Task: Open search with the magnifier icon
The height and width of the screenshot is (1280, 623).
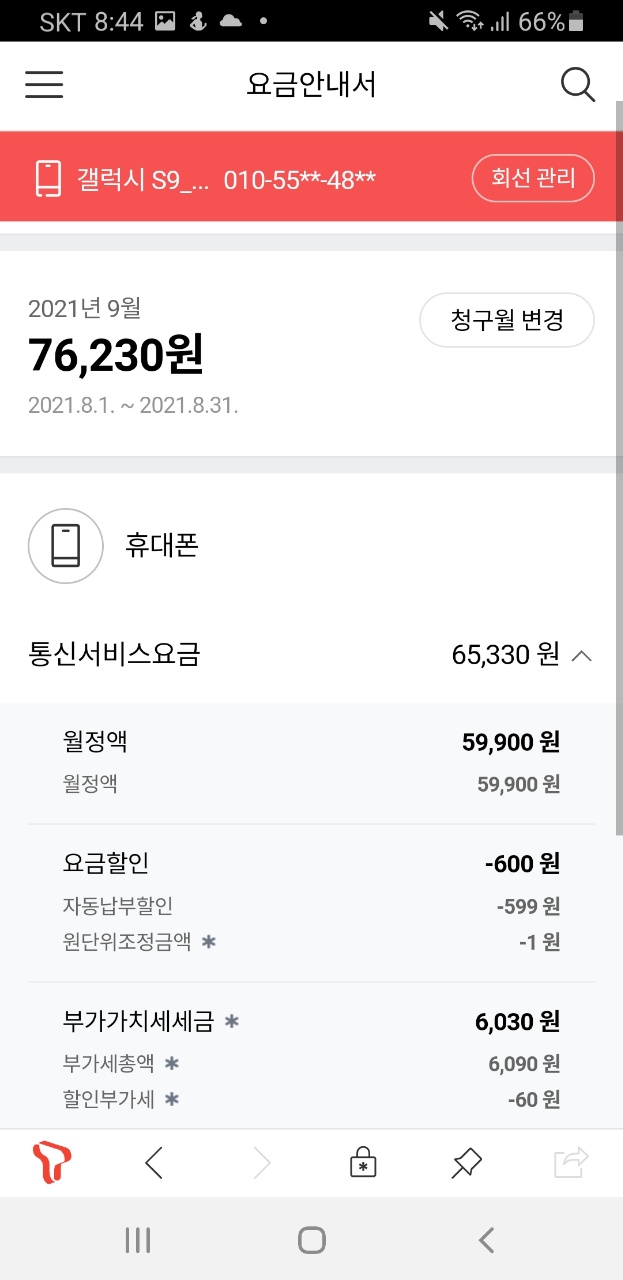Action: pos(577,84)
